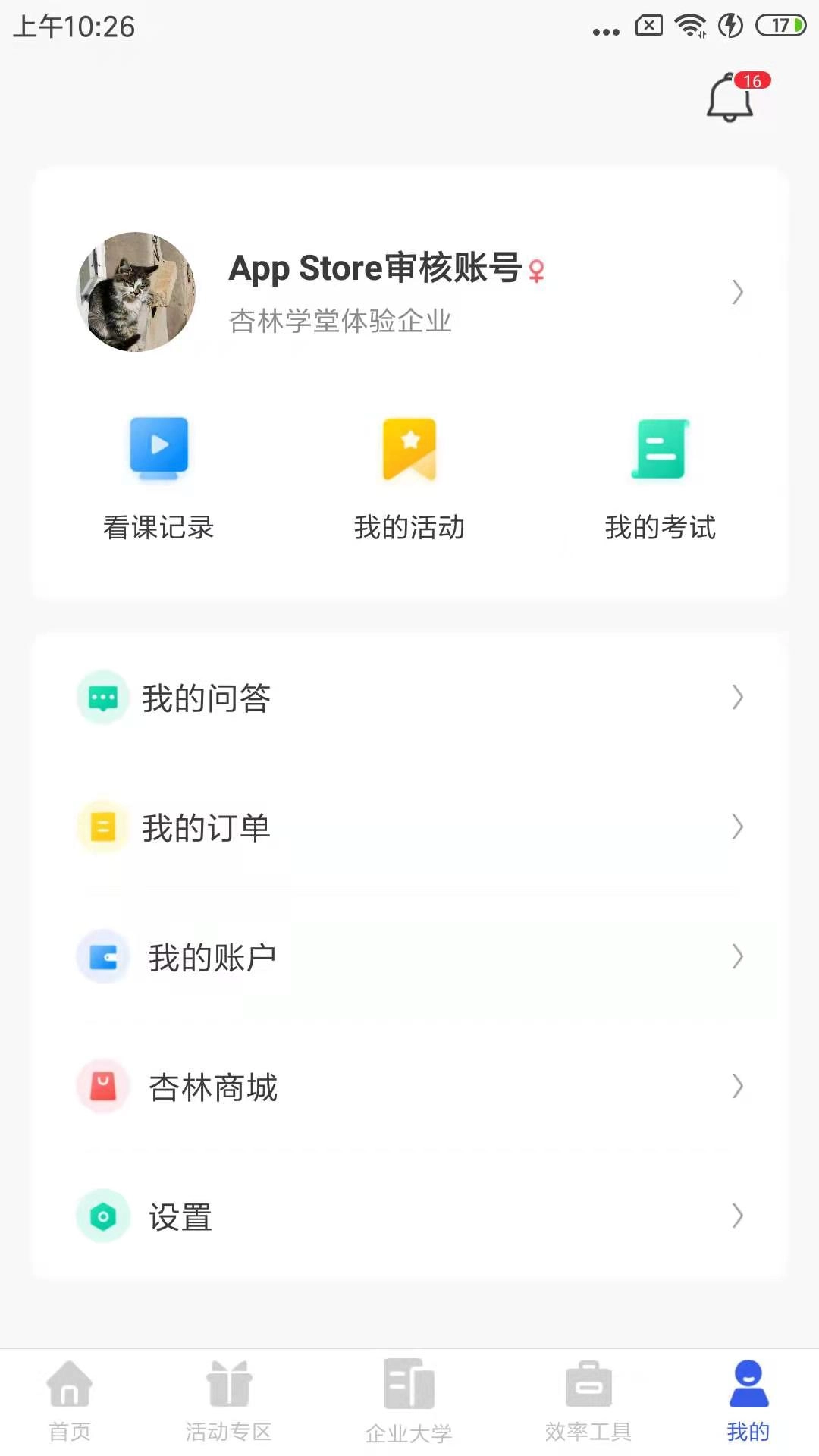The width and height of the screenshot is (819, 1456).
Task: Open 杏林学堂体验企业 company info
Action: (339, 321)
